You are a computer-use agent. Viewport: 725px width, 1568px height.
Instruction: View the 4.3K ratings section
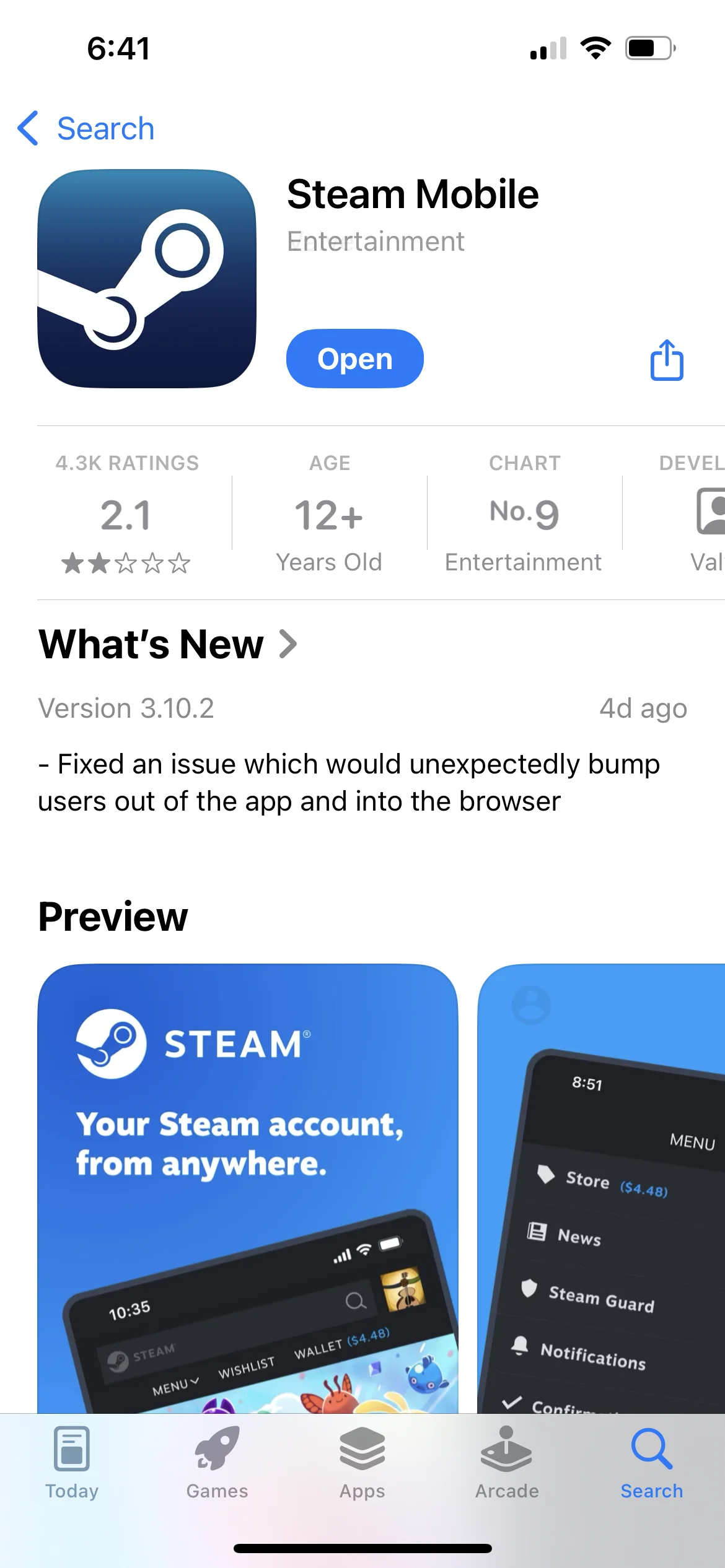point(127,513)
